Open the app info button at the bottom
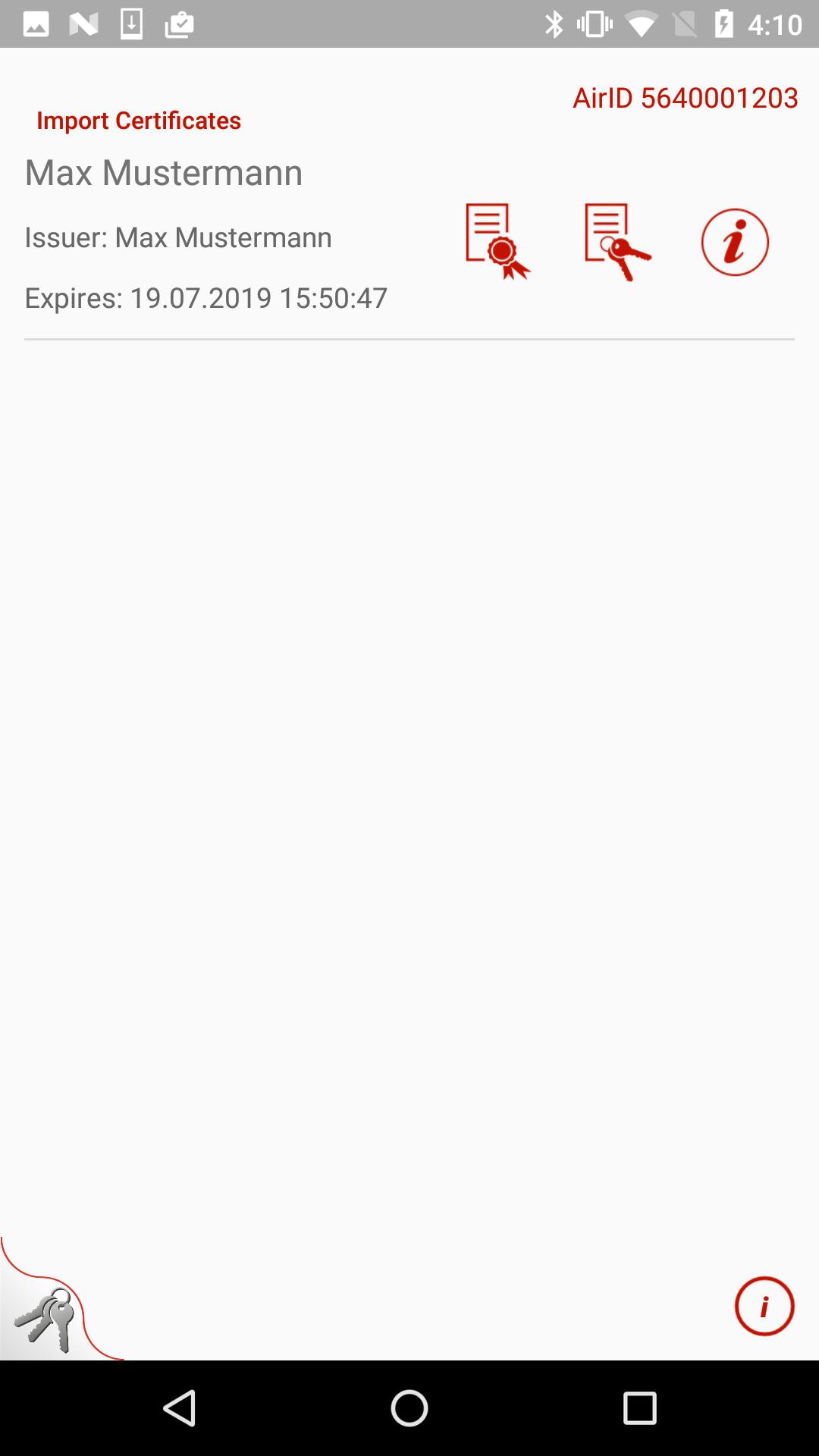Image resolution: width=819 pixels, height=1456 pixels. coord(764,1307)
